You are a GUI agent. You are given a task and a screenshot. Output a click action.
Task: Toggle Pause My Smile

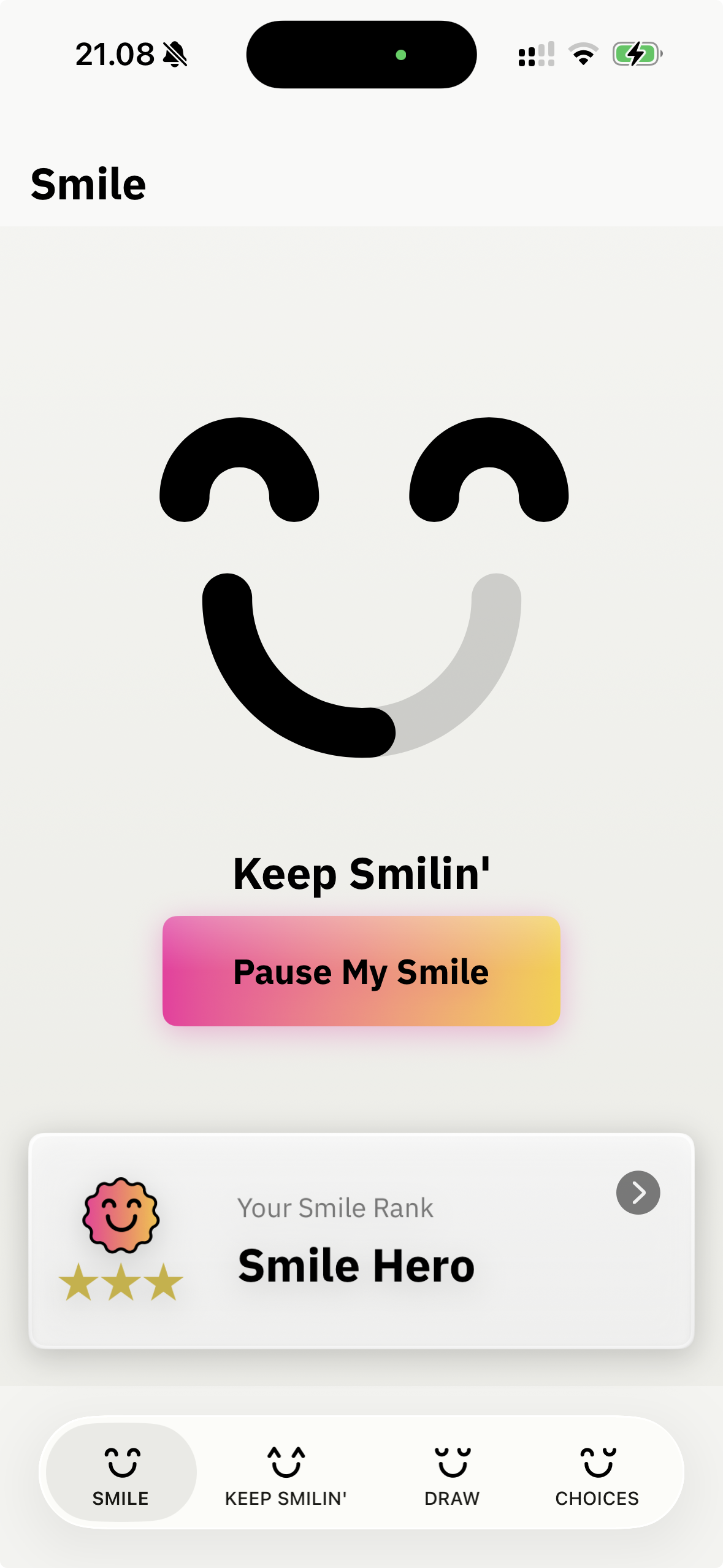tap(361, 971)
